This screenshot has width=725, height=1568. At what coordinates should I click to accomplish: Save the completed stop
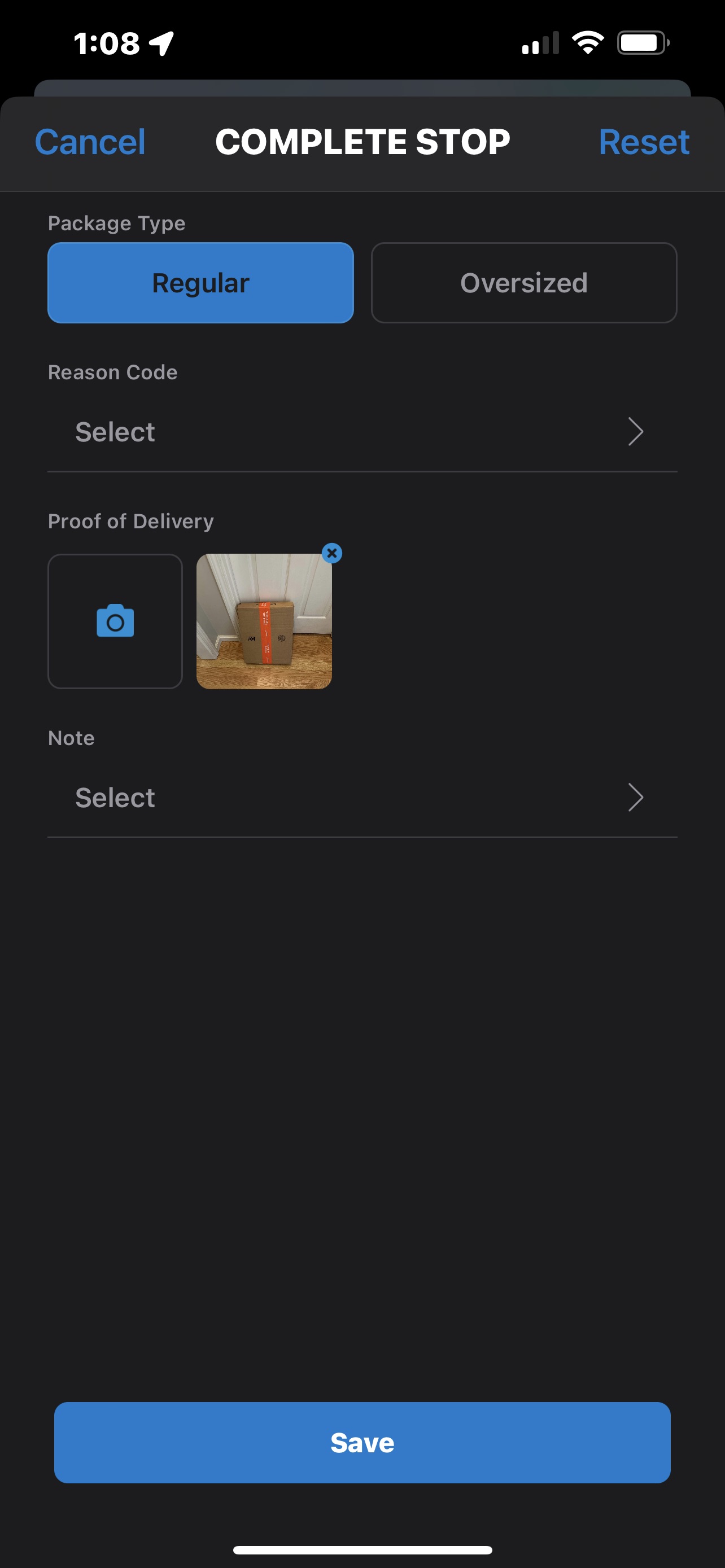click(362, 1443)
